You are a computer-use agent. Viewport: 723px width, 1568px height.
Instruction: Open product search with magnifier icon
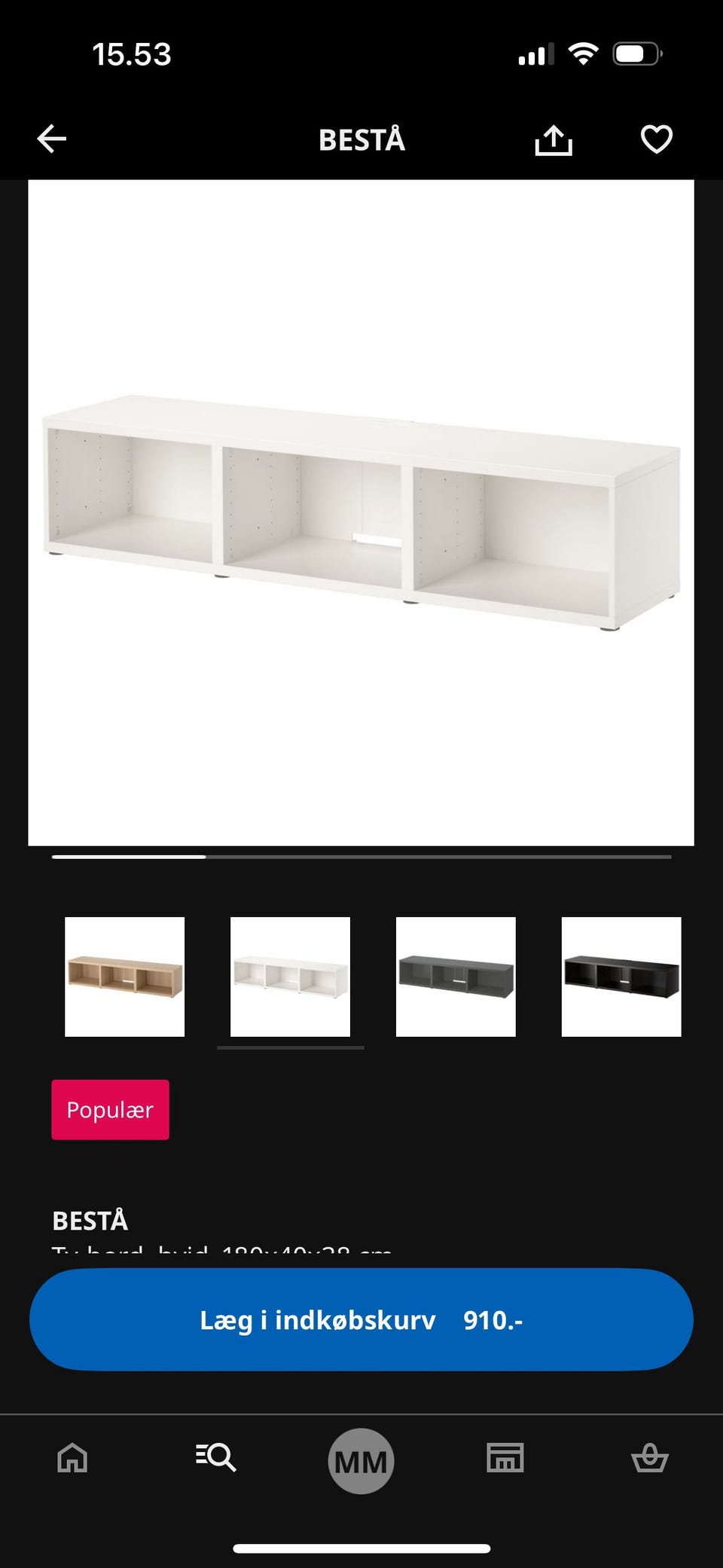click(x=216, y=1458)
